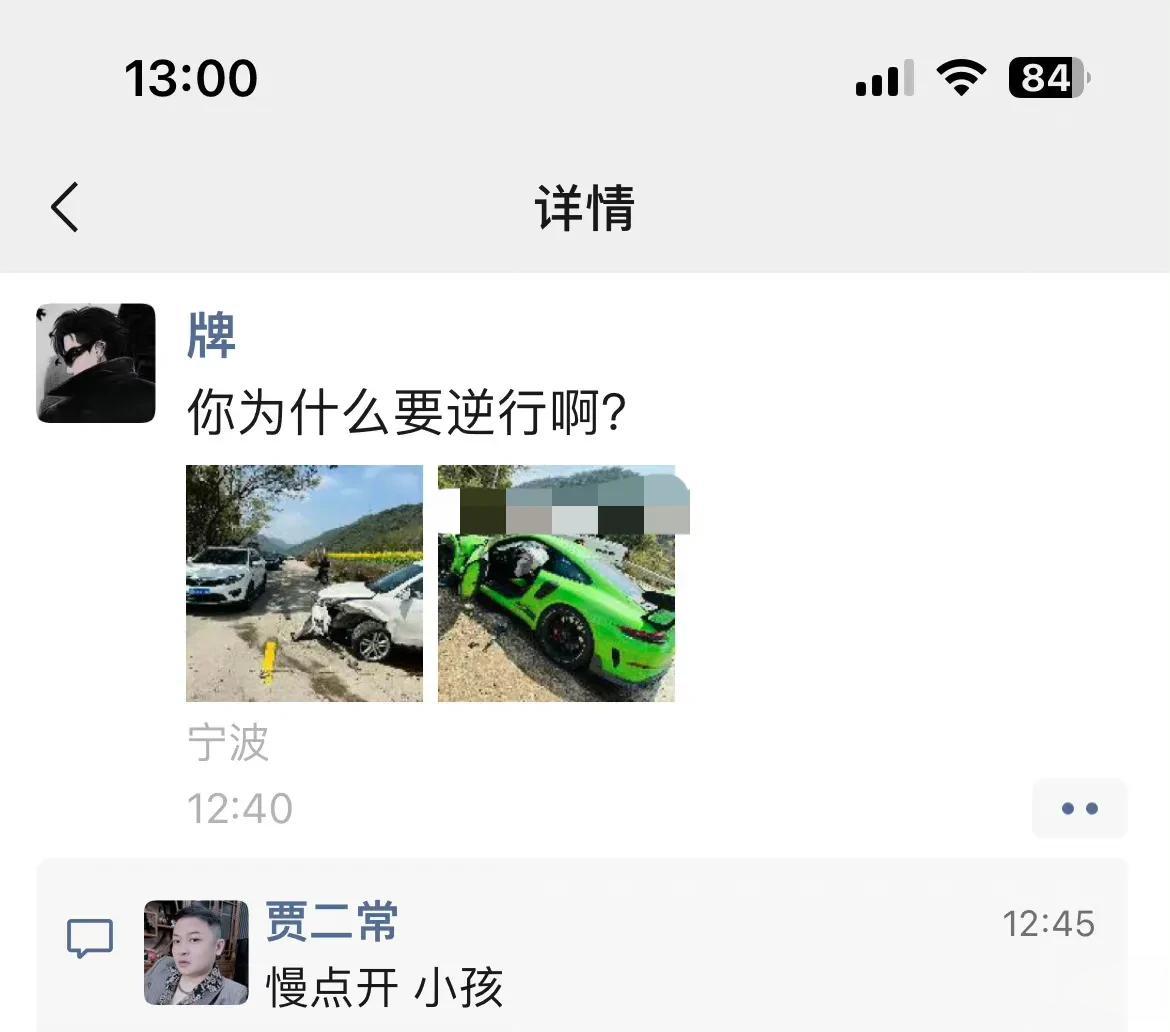Reply to comment 慢点开 小孩
The image size is (1170, 1032).
point(384,988)
